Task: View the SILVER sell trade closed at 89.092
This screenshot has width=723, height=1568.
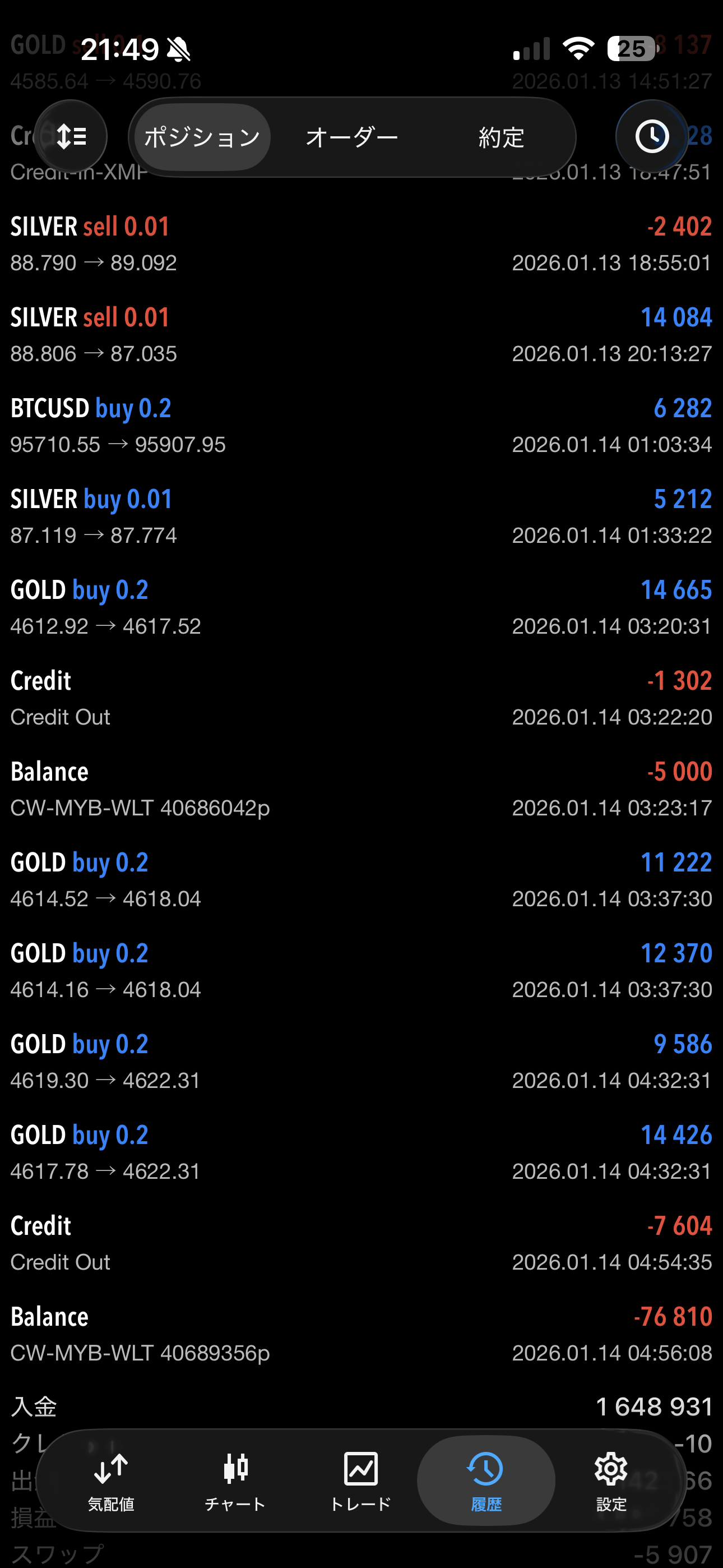Action: (x=361, y=244)
